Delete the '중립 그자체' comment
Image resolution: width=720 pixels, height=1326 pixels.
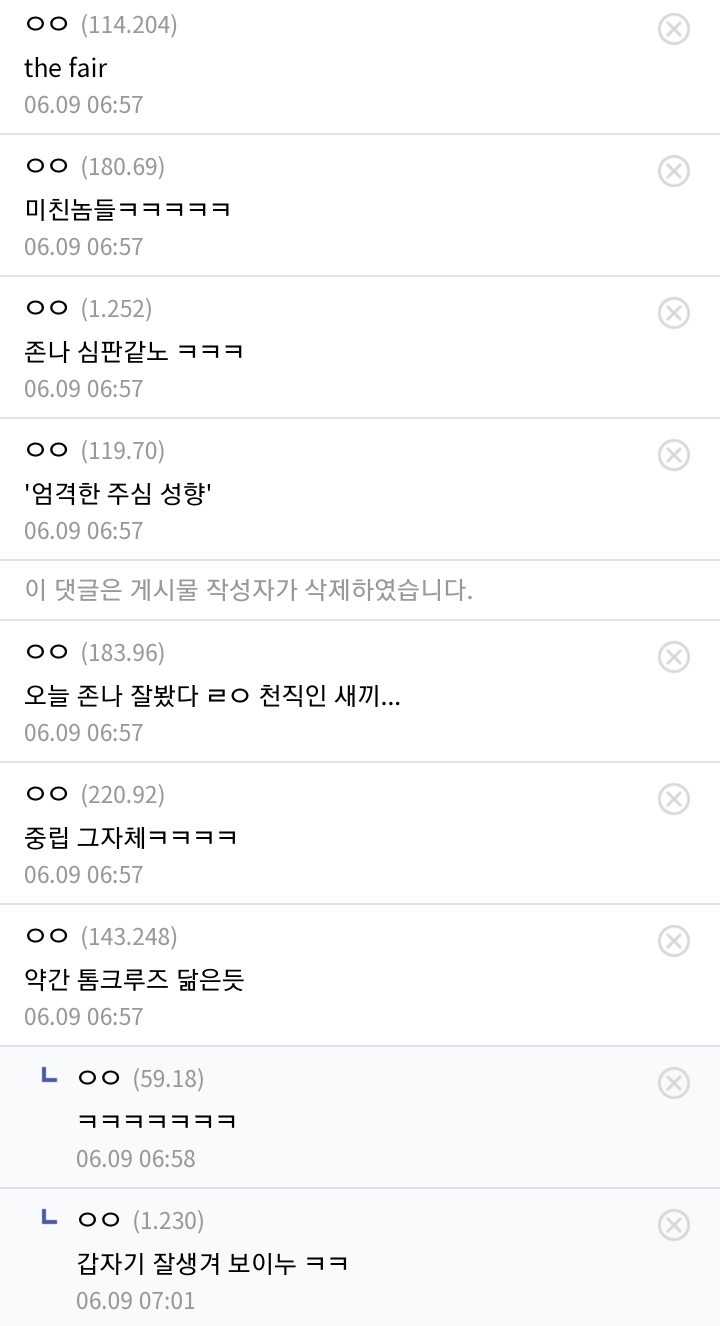click(674, 799)
